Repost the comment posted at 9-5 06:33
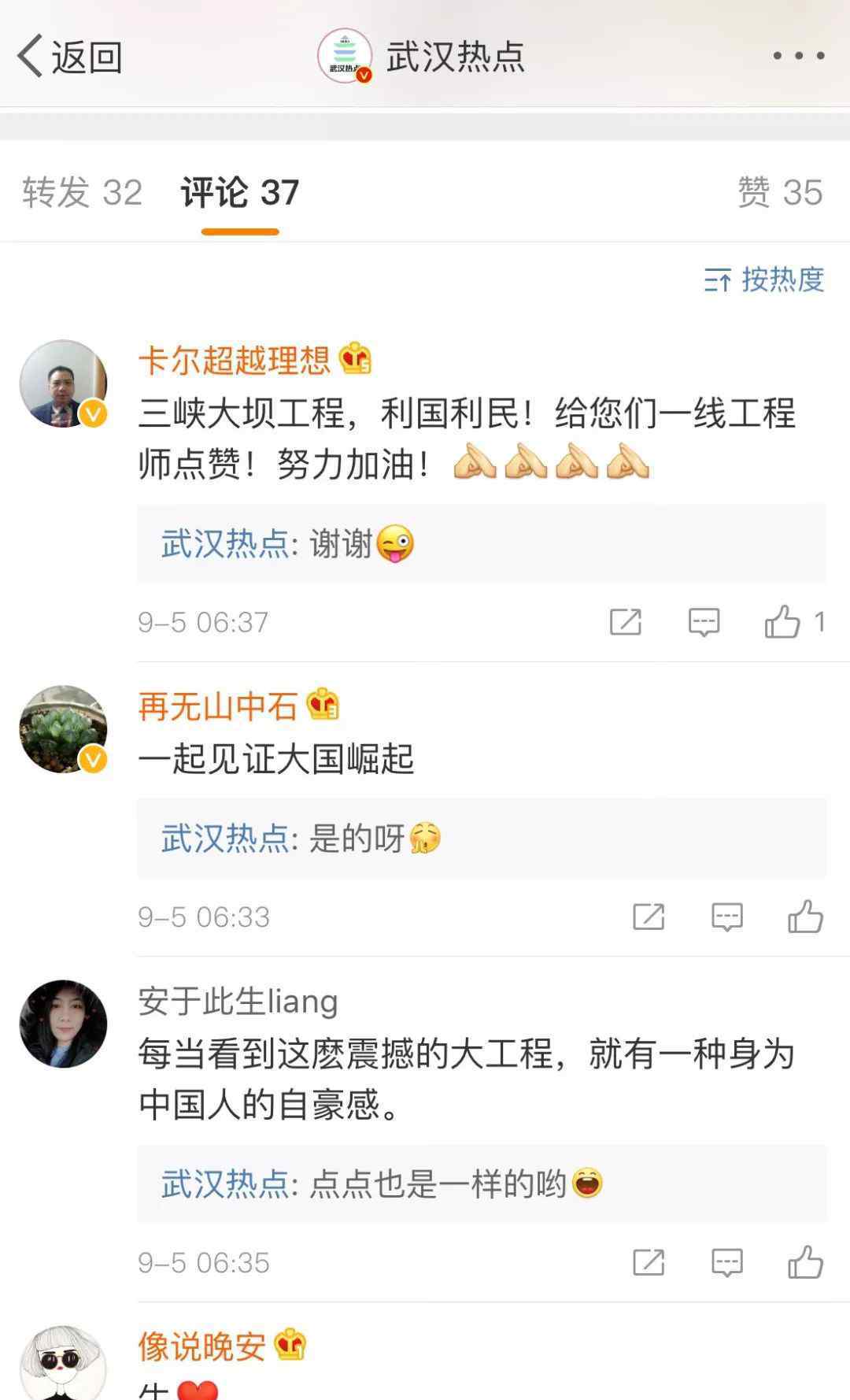 (649, 917)
